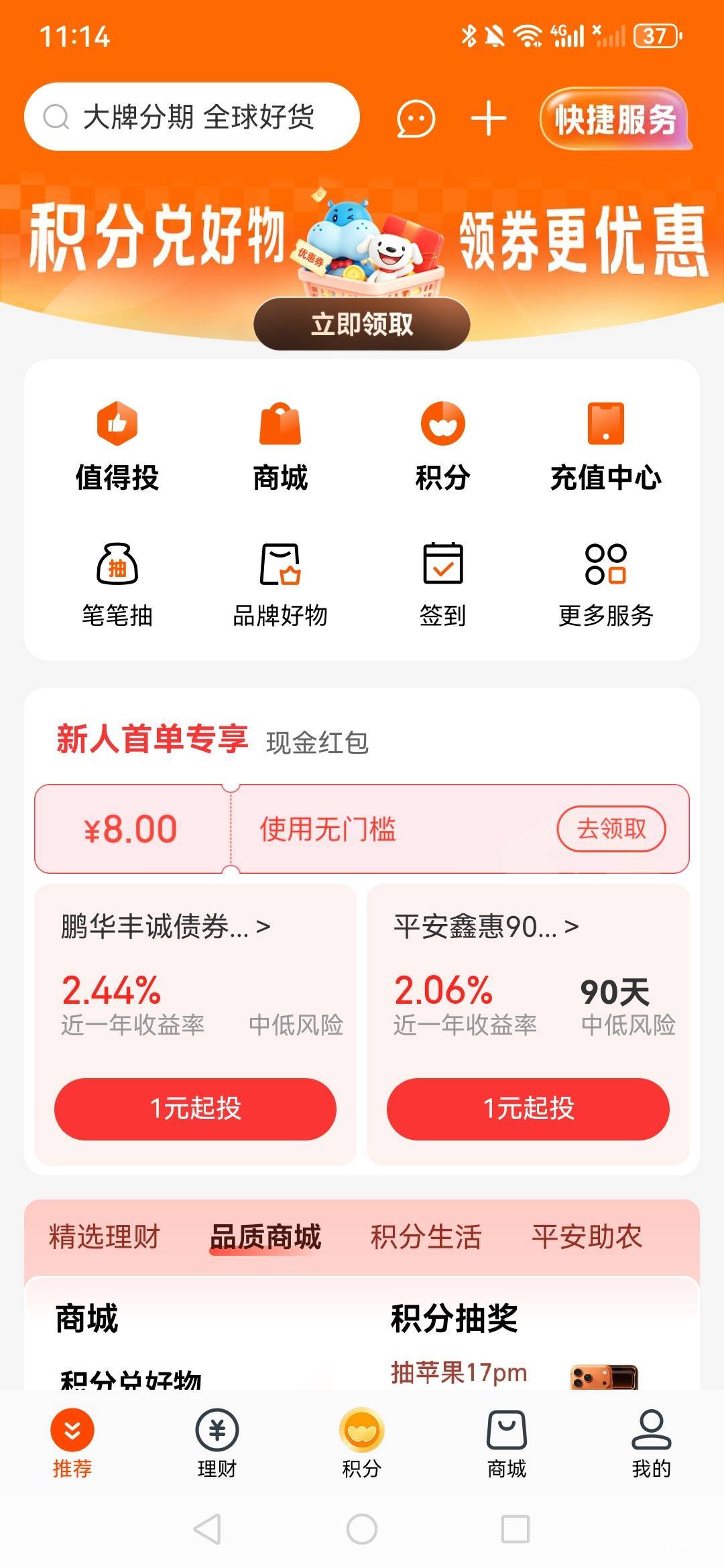Open 更多服务 more services
Viewport: 724px width, 1568px height.
[x=606, y=584]
